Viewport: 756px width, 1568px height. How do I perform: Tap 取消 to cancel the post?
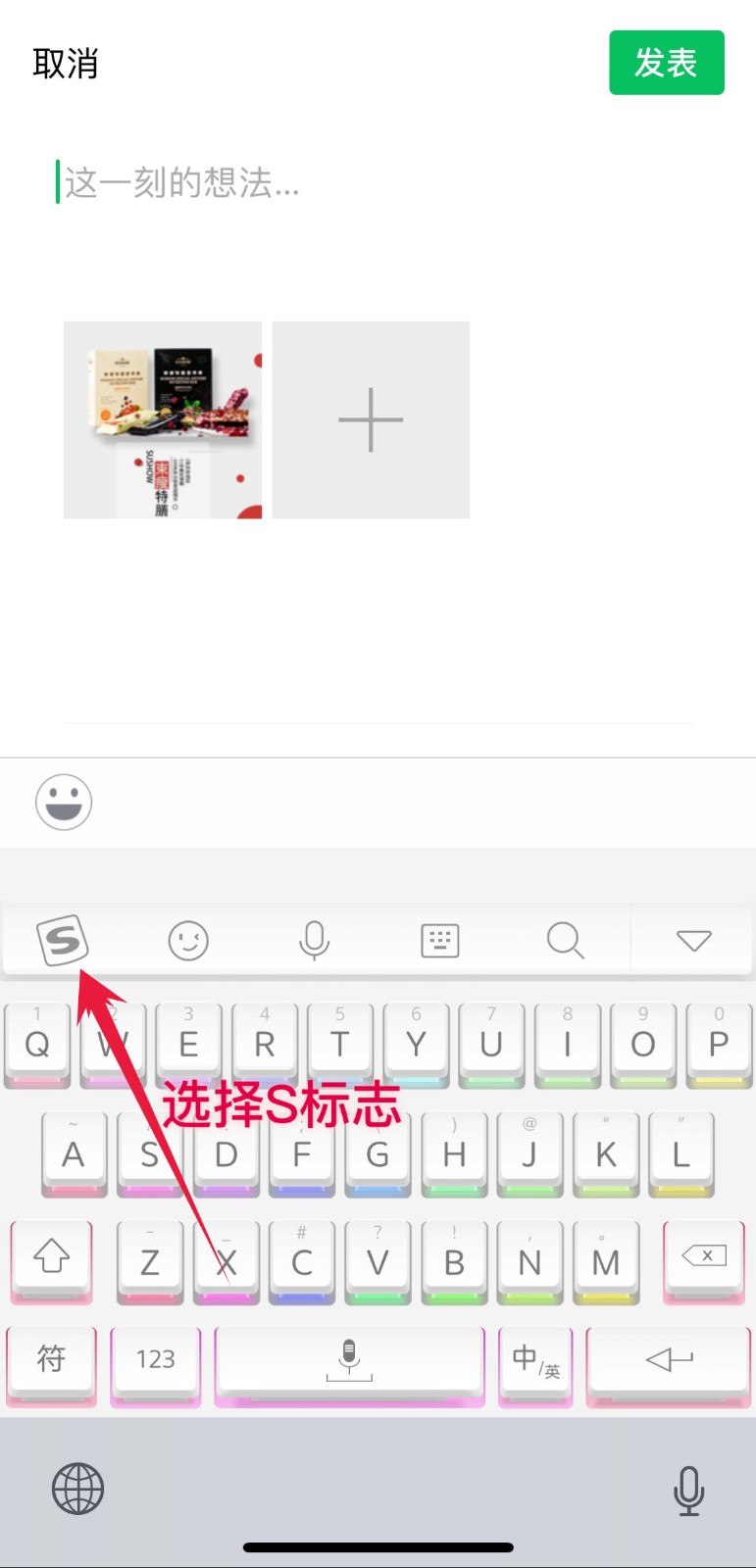pyautogui.click(x=65, y=63)
